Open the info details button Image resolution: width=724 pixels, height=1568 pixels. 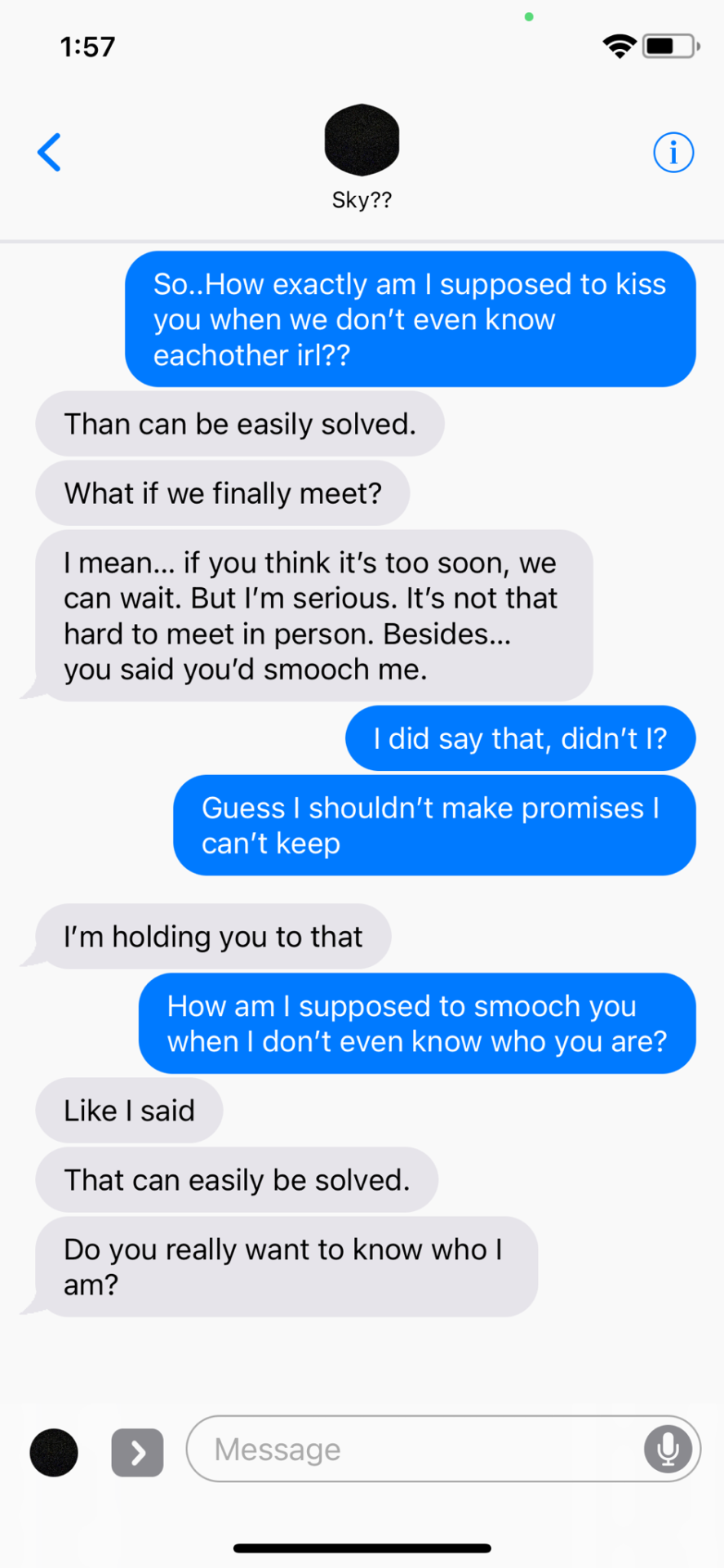pos(673,153)
